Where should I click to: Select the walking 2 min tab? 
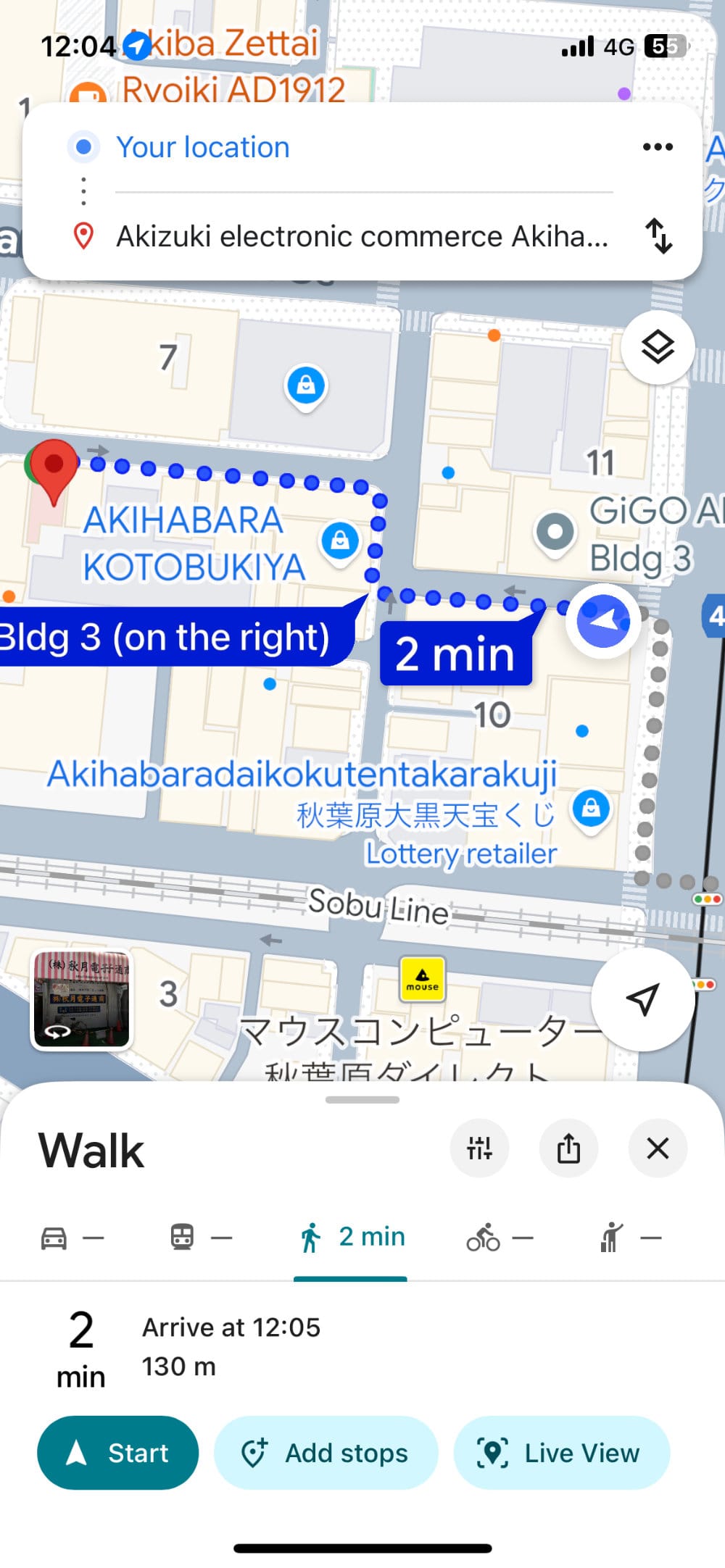coord(352,1238)
